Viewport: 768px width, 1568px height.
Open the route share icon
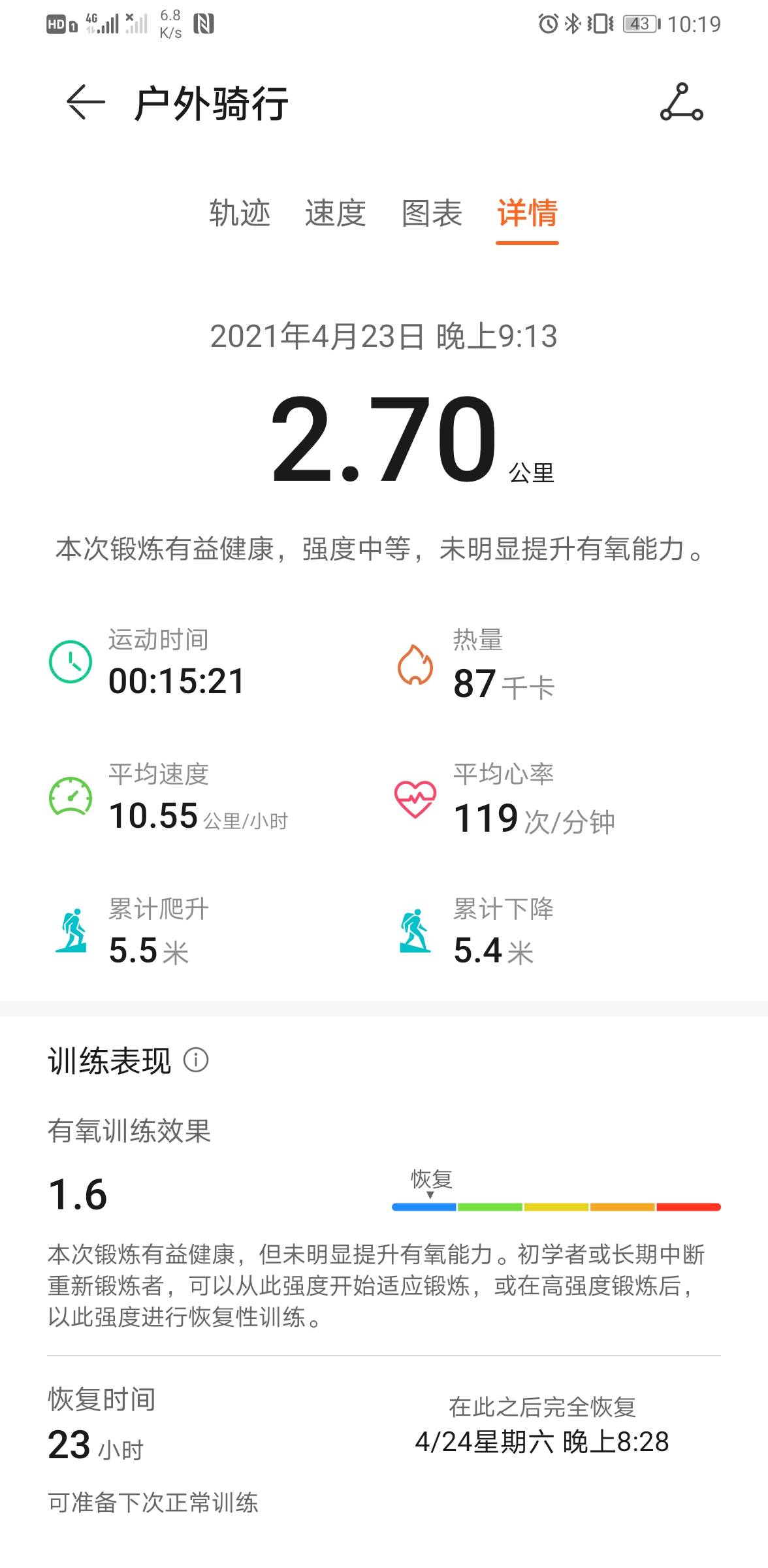681,103
